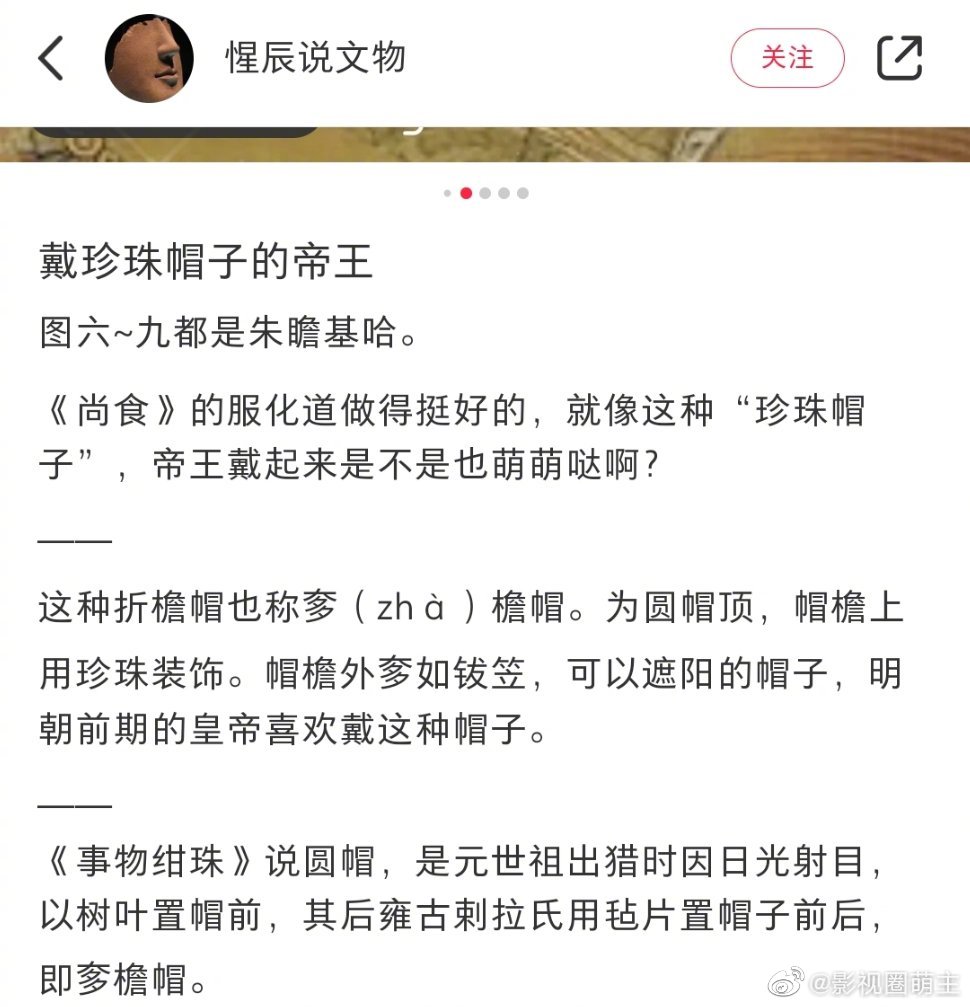Open 惺辰说文物 profile avatar
This screenshot has width=970, height=1007.
[x=149, y=59]
